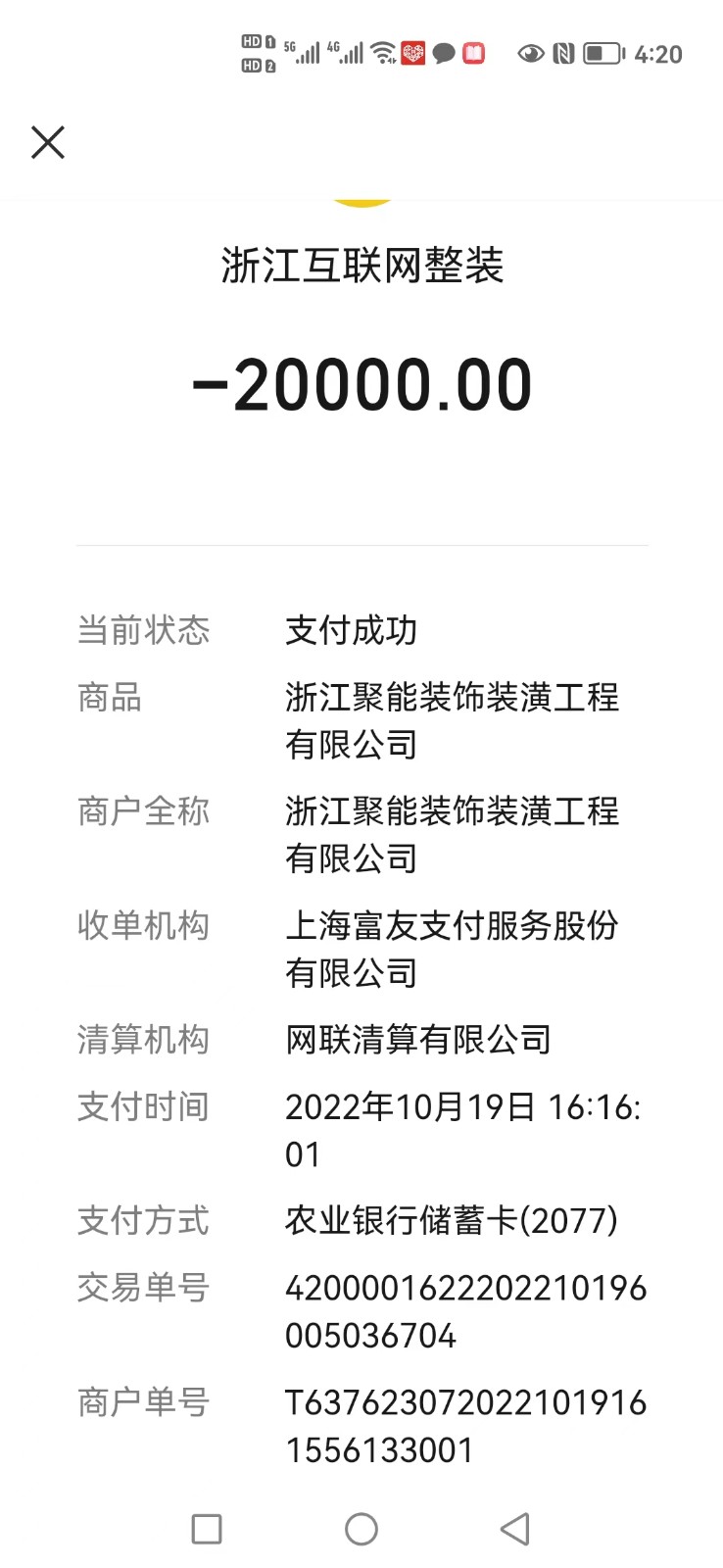723x1568 pixels.
Task: Go to the home screen
Action: [x=361, y=1529]
